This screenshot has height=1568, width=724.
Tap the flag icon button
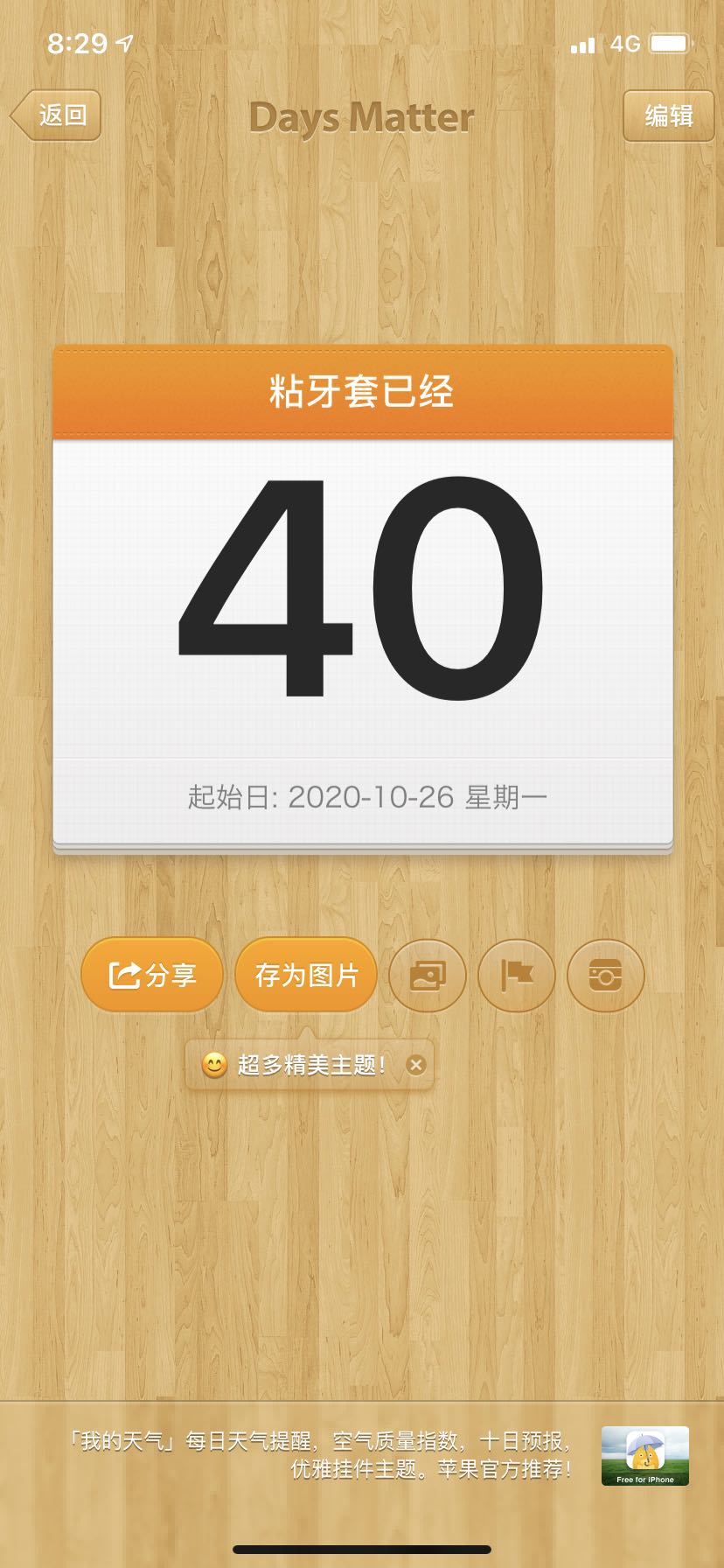point(517,975)
